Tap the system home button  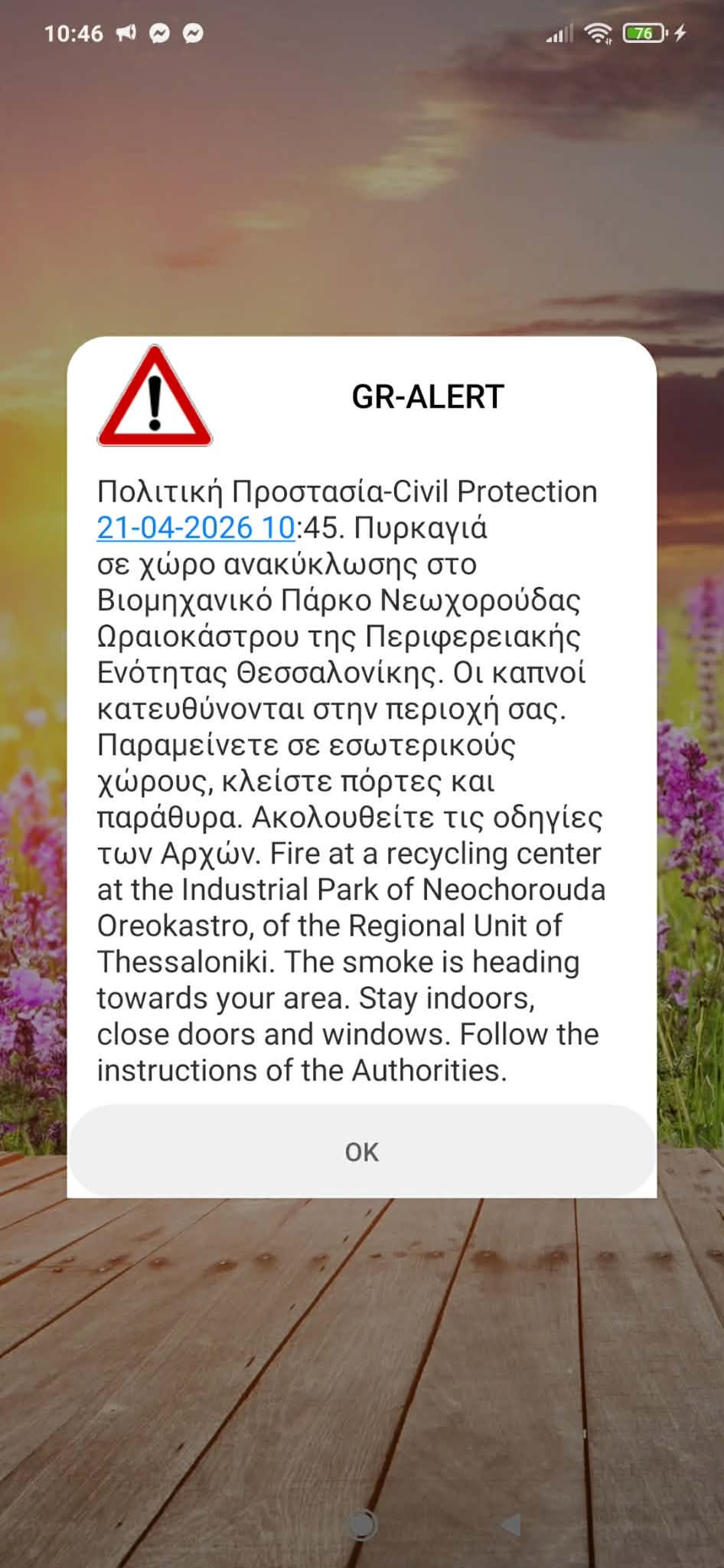coord(362,1524)
